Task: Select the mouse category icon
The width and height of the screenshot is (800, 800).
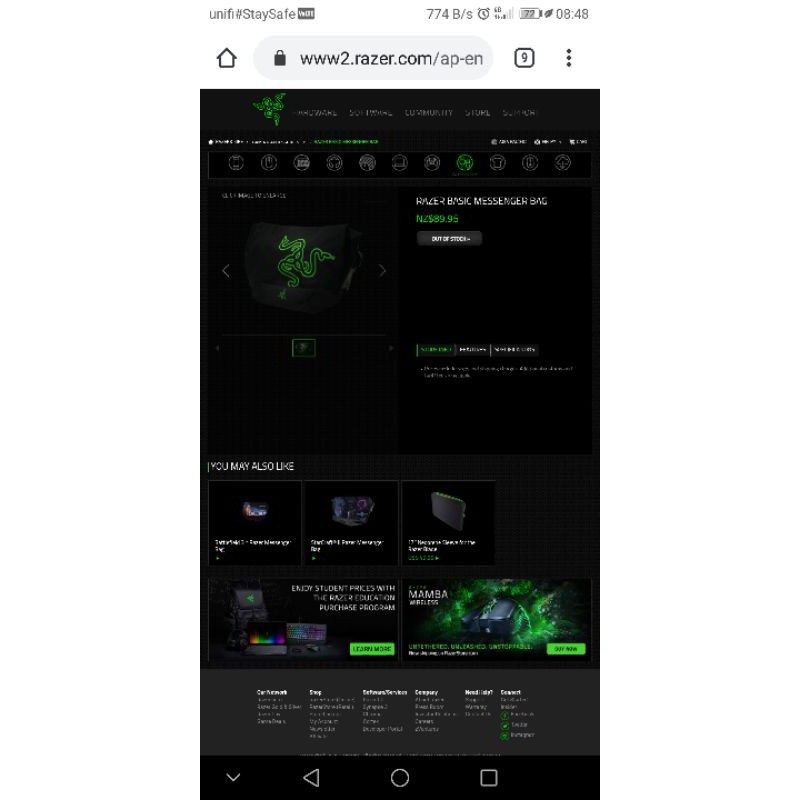Action: (269, 163)
